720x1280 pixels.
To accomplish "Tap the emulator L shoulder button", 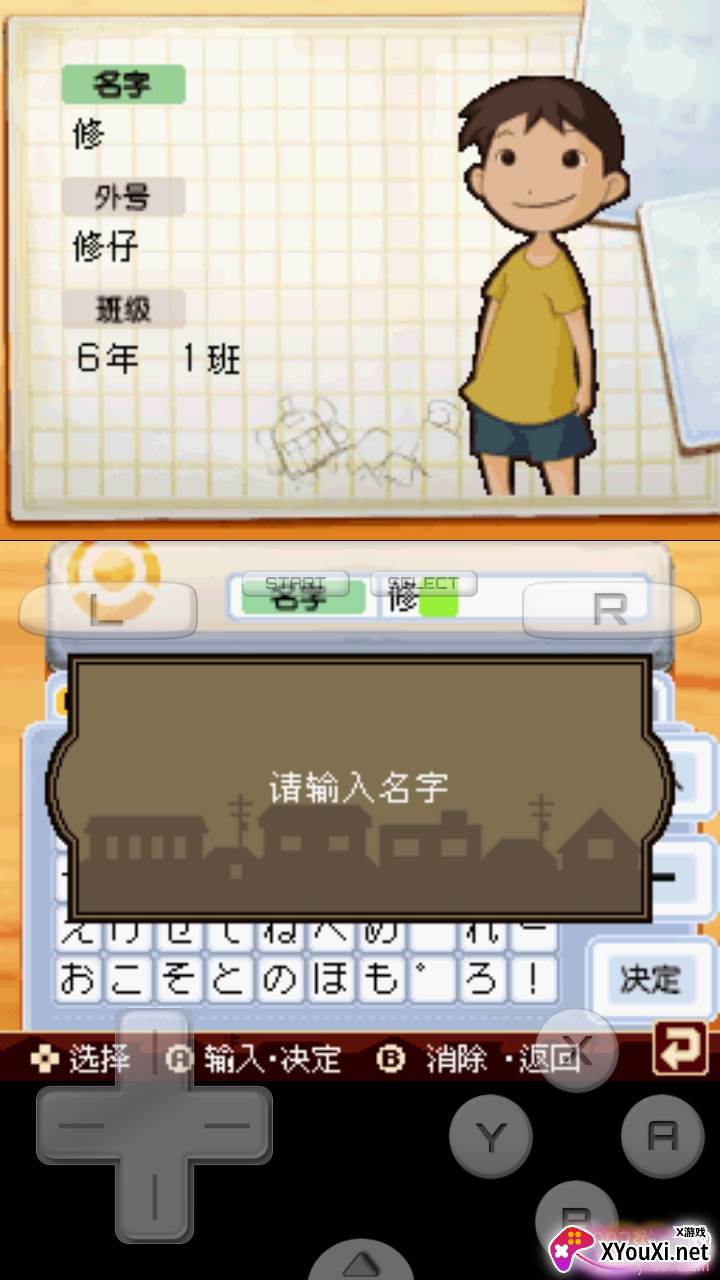I will [107, 609].
